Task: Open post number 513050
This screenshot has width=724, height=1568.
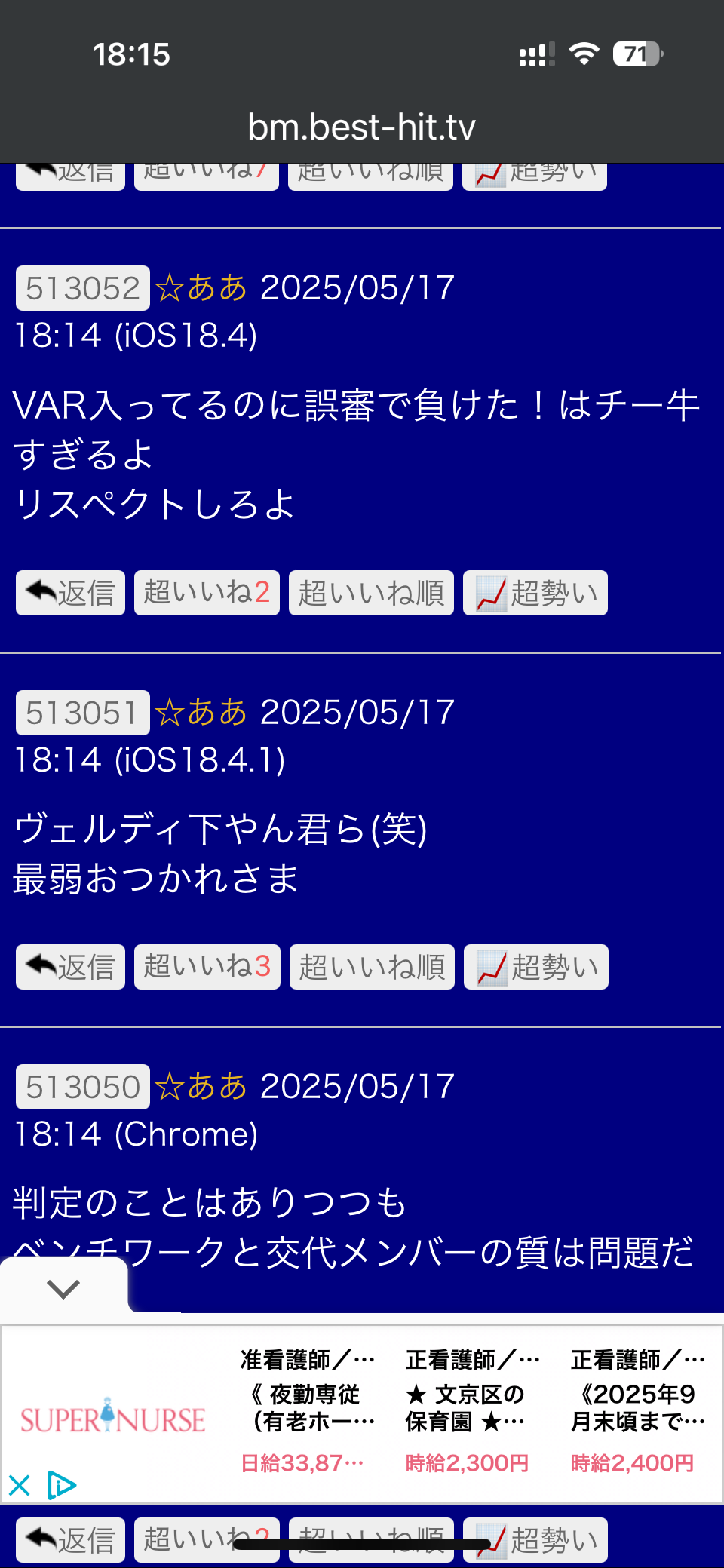Action: pos(83,1087)
